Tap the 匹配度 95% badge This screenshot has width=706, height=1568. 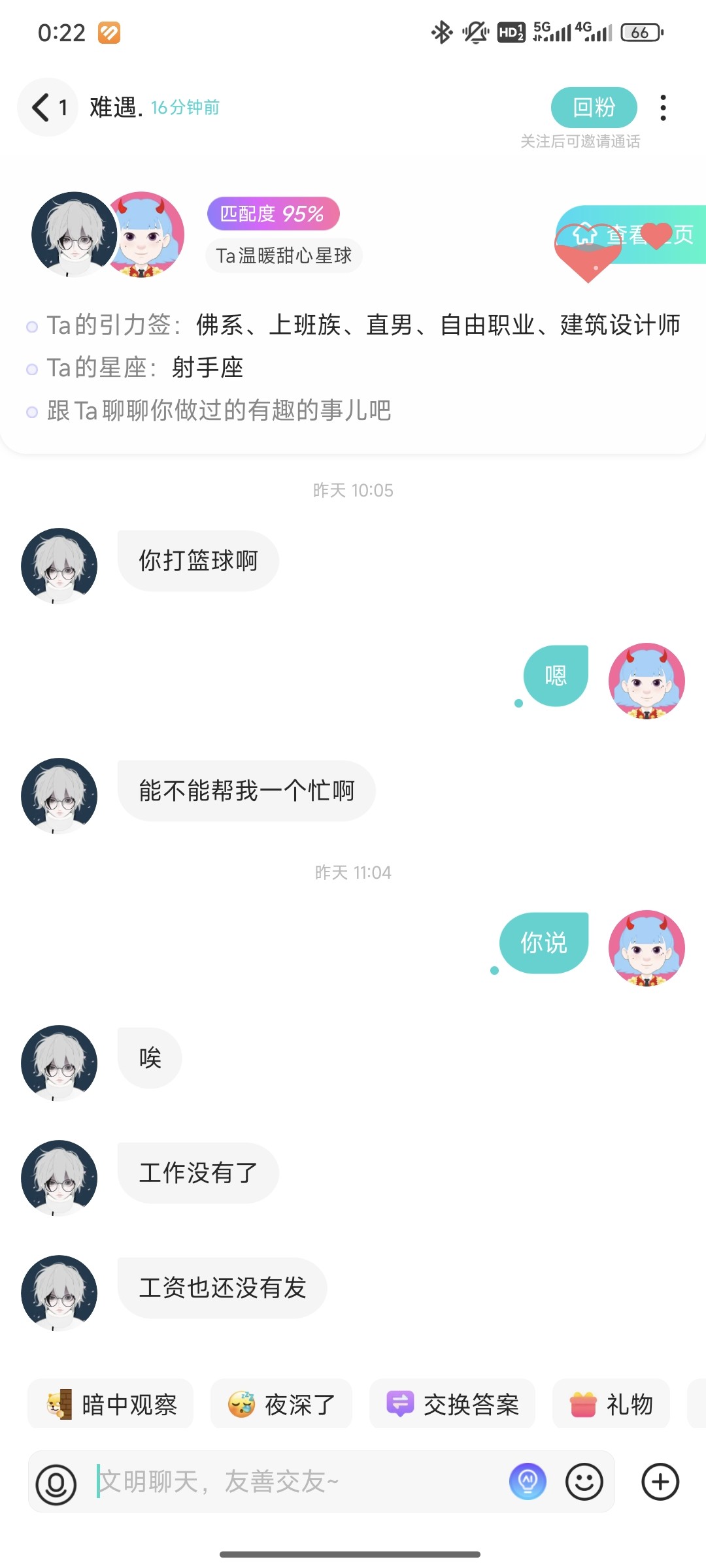(x=273, y=214)
